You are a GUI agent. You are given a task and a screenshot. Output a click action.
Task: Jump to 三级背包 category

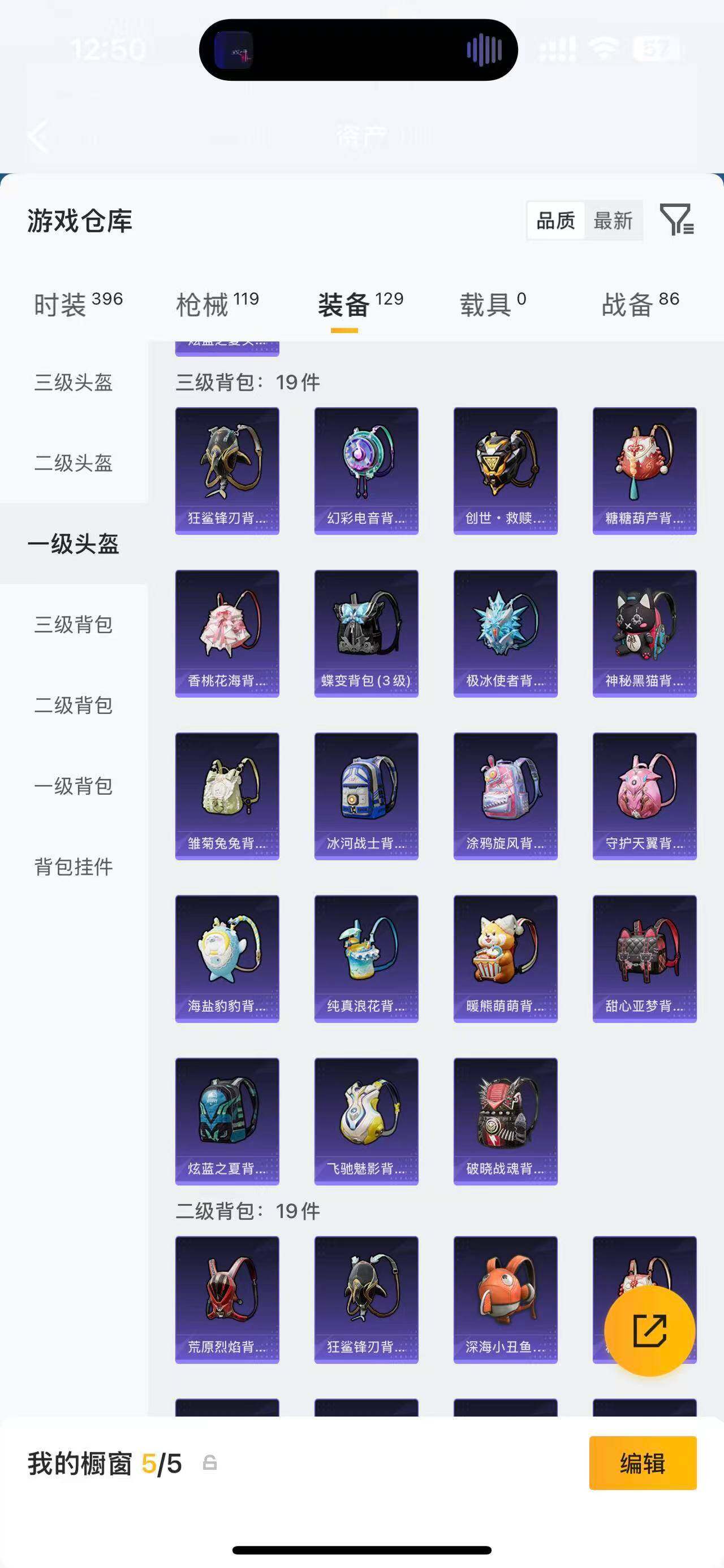pyautogui.click(x=74, y=625)
